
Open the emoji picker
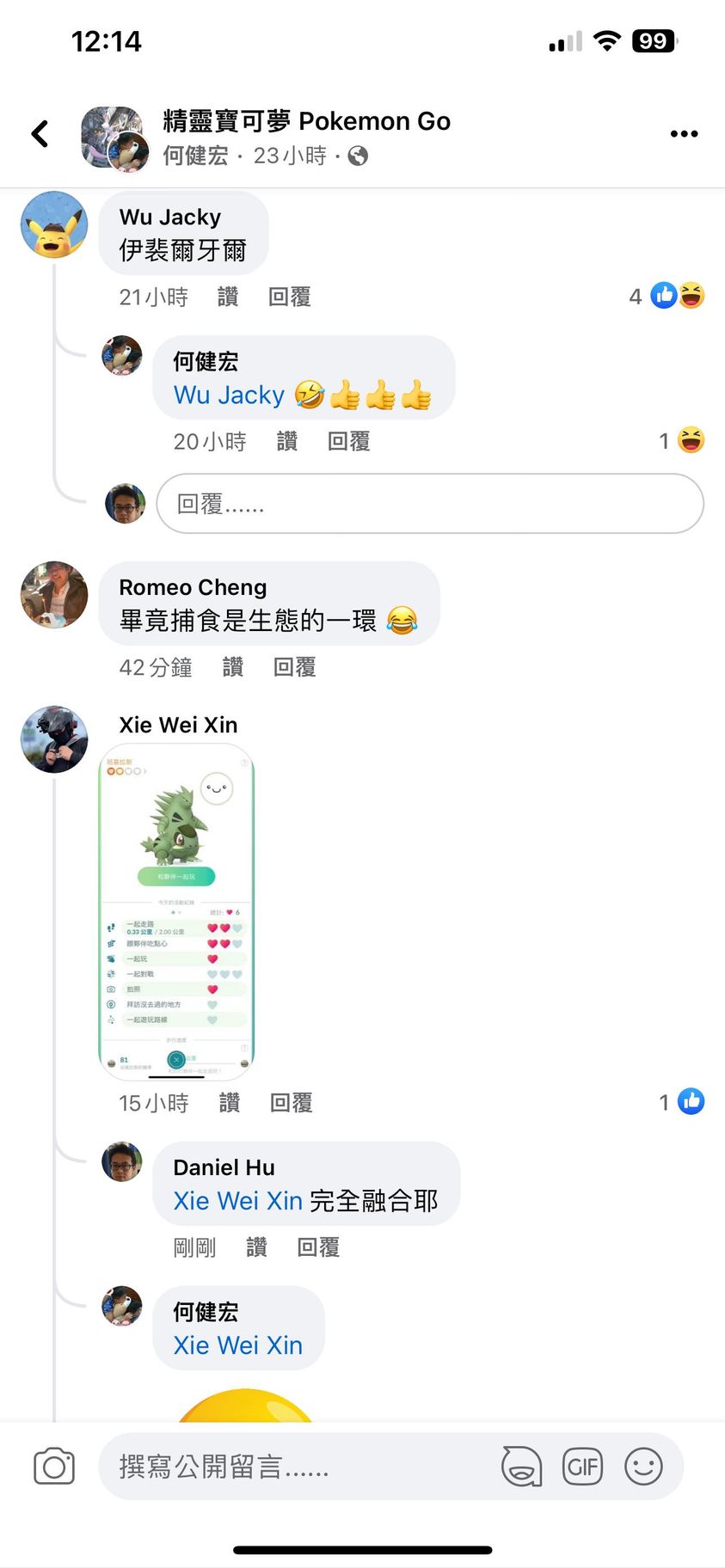pyautogui.click(x=643, y=1467)
